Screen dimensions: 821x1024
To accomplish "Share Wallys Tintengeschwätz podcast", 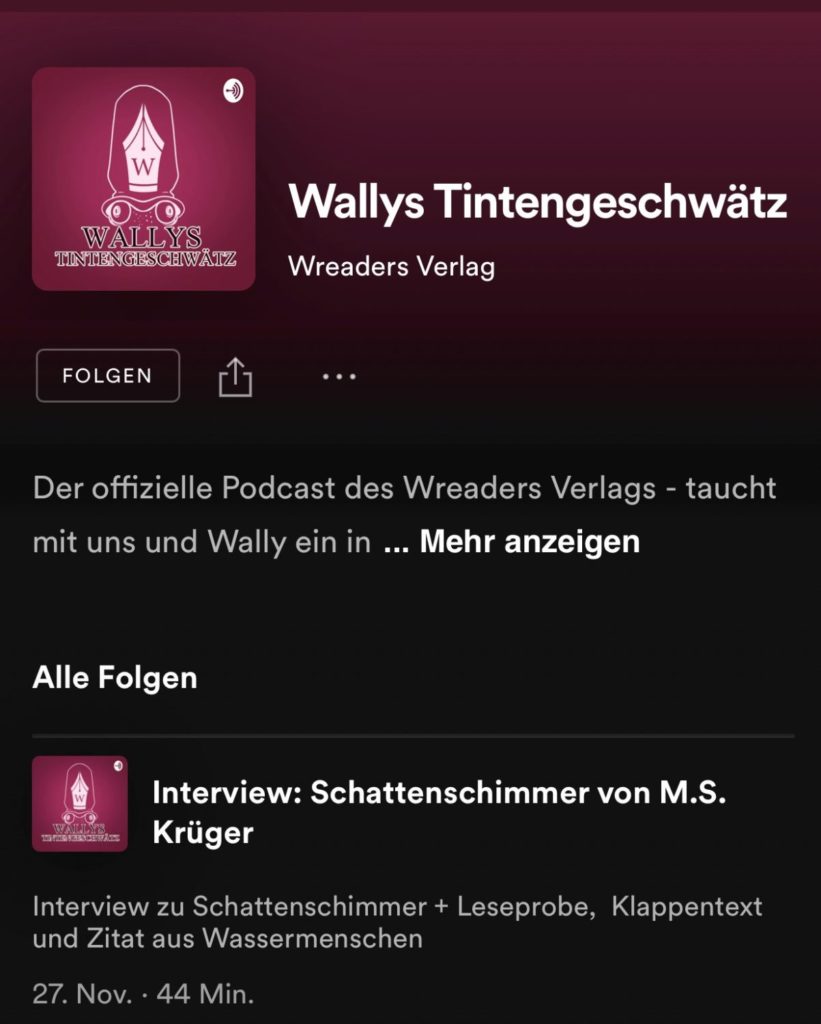I will pos(235,377).
